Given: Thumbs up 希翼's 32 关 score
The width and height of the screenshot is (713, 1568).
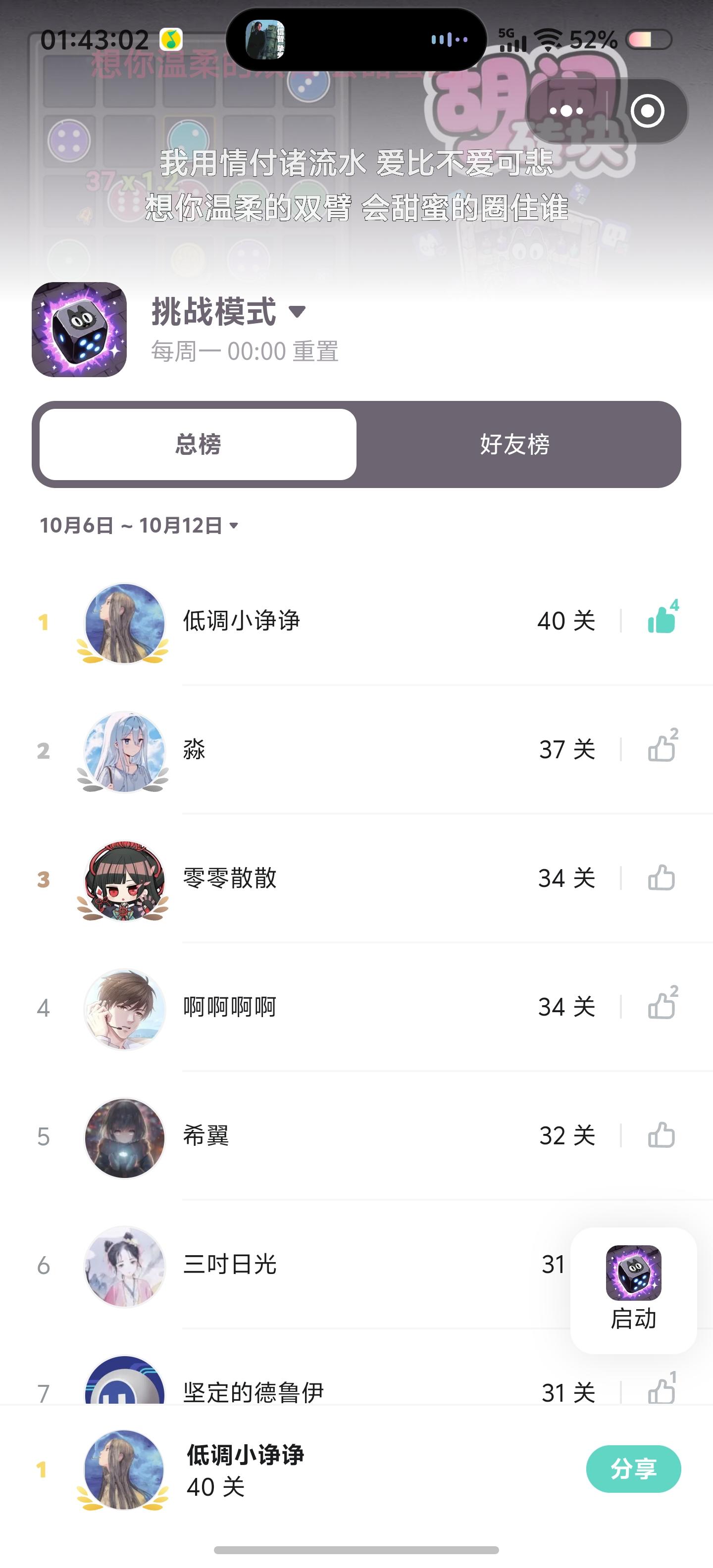Looking at the screenshot, I should [661, 1135].
